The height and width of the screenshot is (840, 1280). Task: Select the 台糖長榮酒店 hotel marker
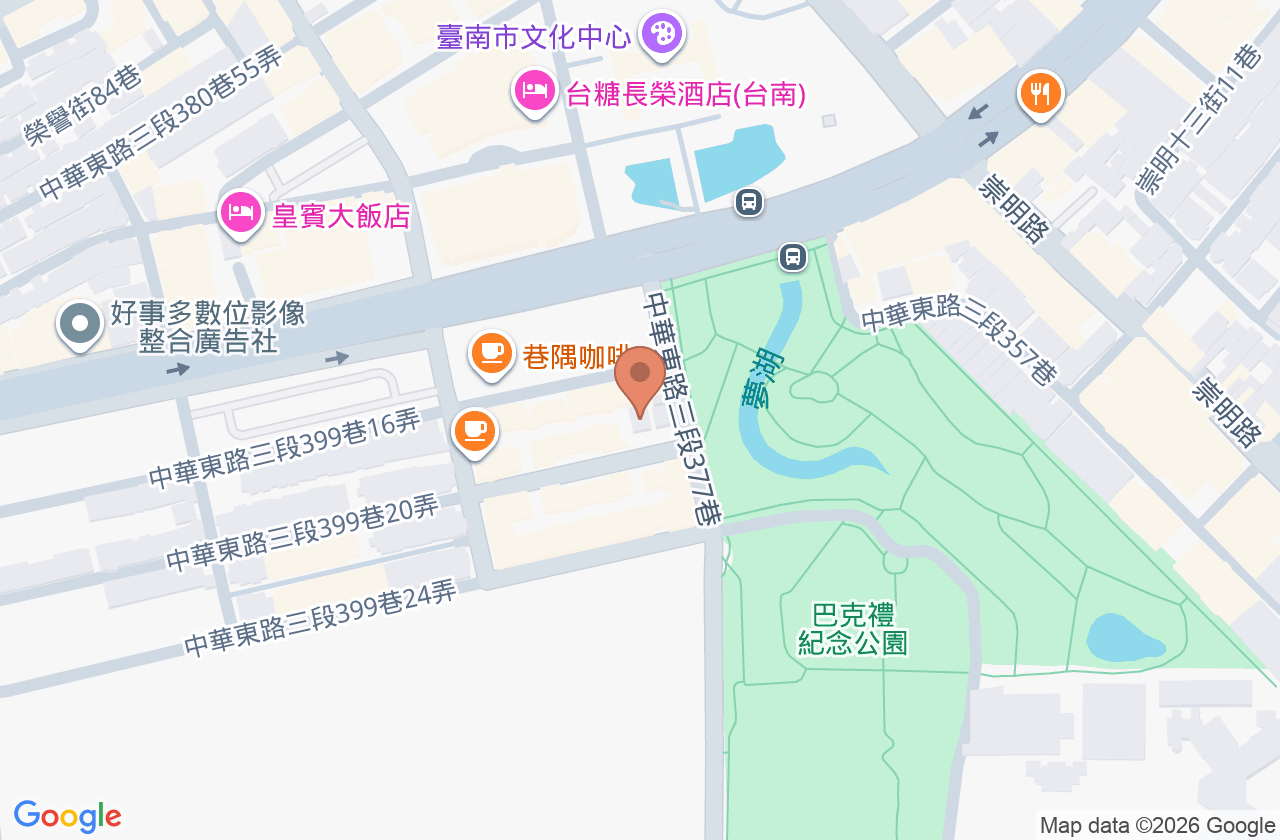coord(535,93)
